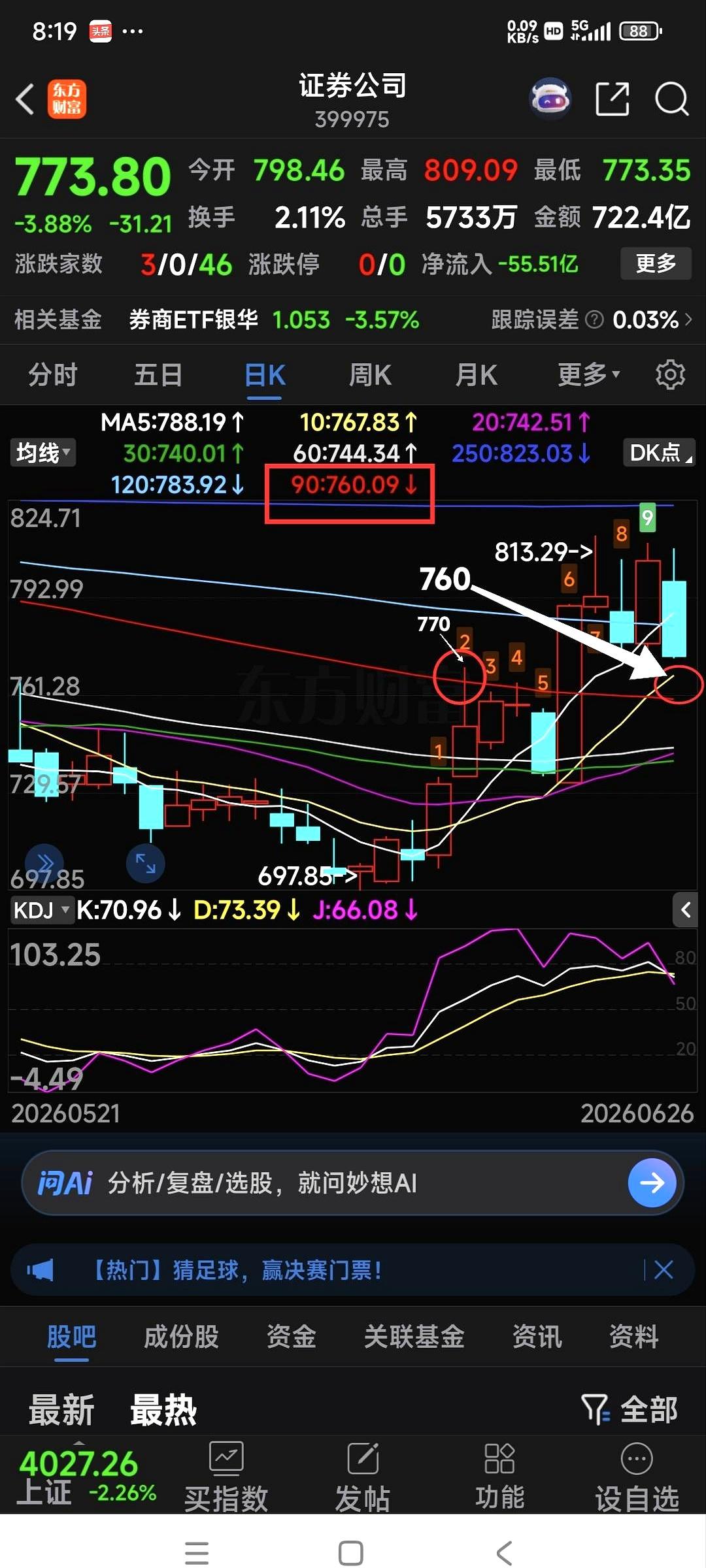This screenshot has width=706, height=1568.
Task: Switch to the 成份股 tab
Action: click(181, 1337)
